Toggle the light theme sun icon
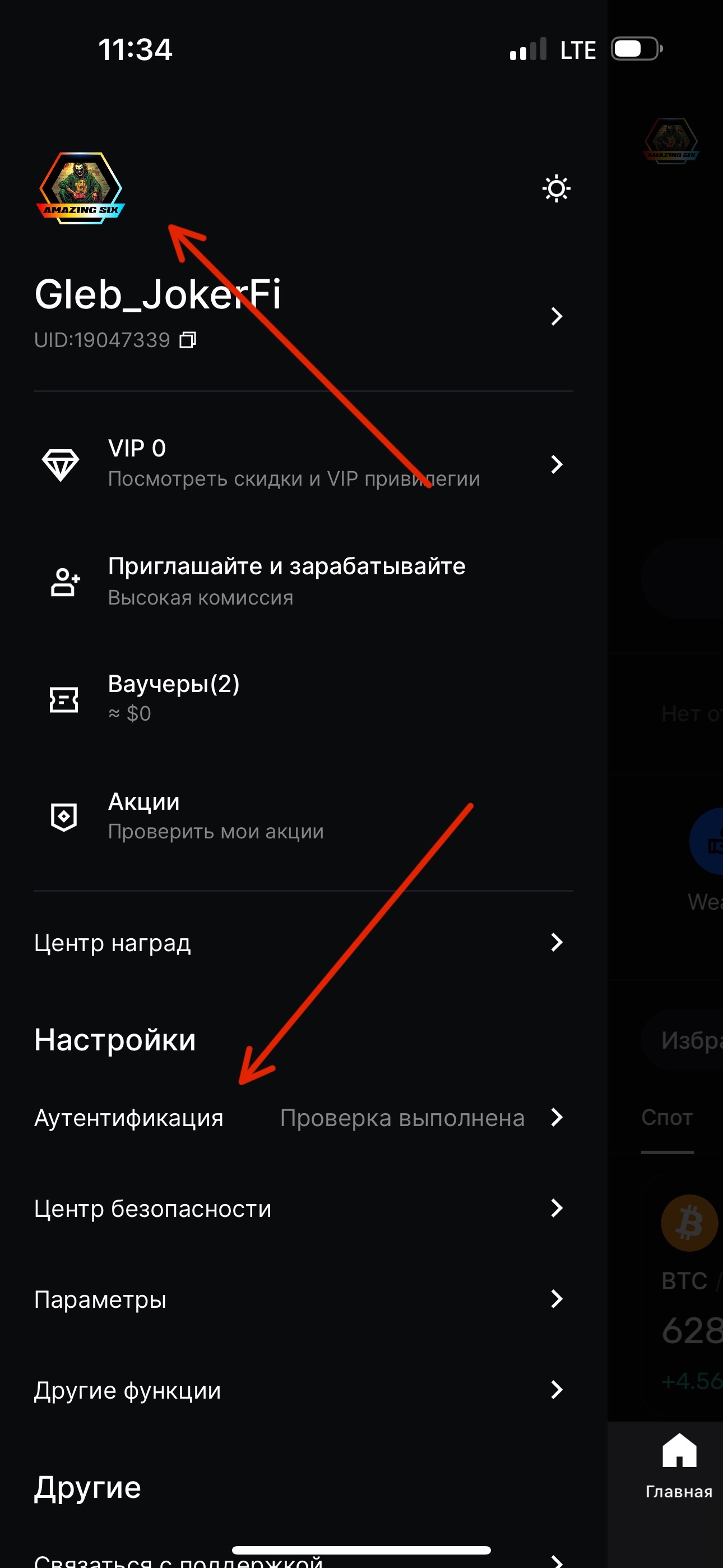The height and width of the screenshot is (1568, 723). (555, 188)
